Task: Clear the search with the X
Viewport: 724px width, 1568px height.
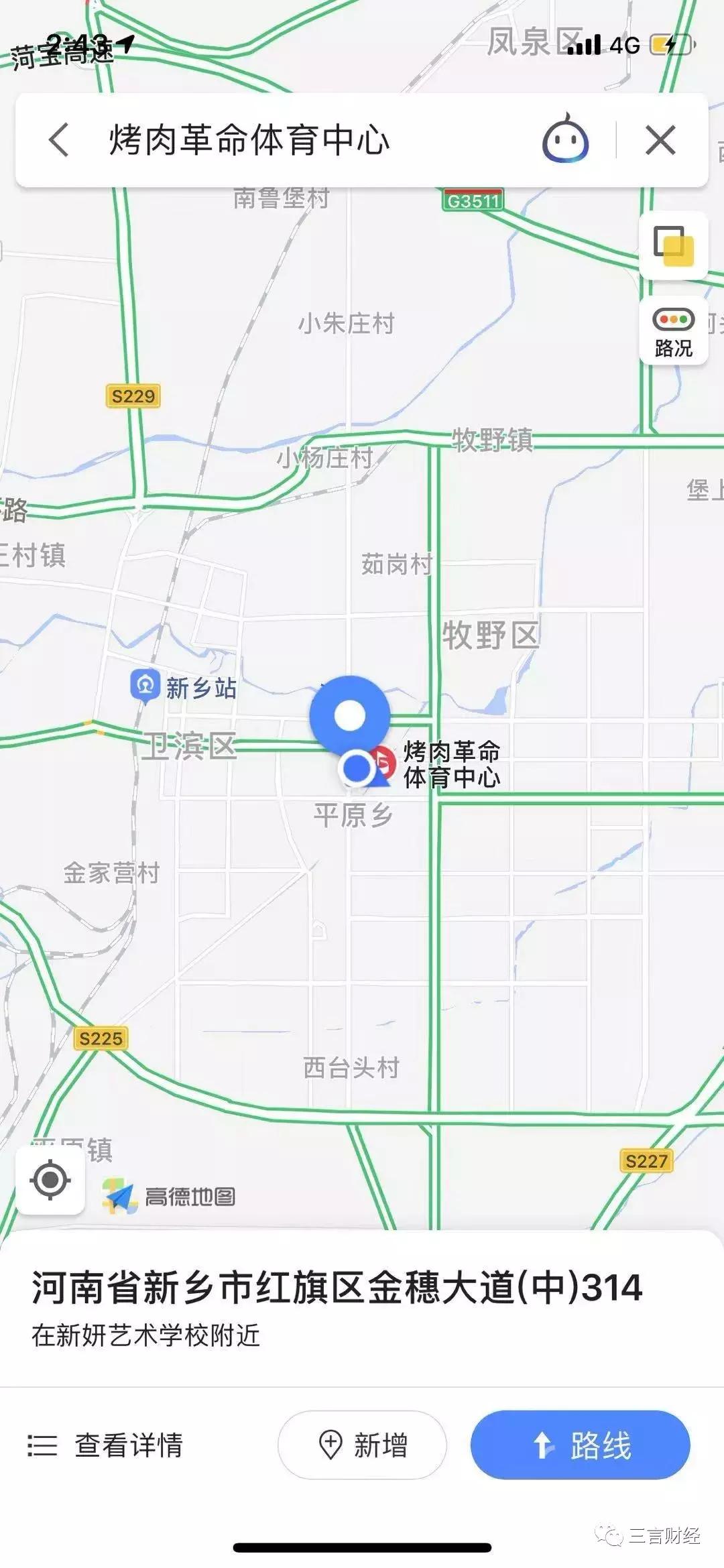Action: 660,139
